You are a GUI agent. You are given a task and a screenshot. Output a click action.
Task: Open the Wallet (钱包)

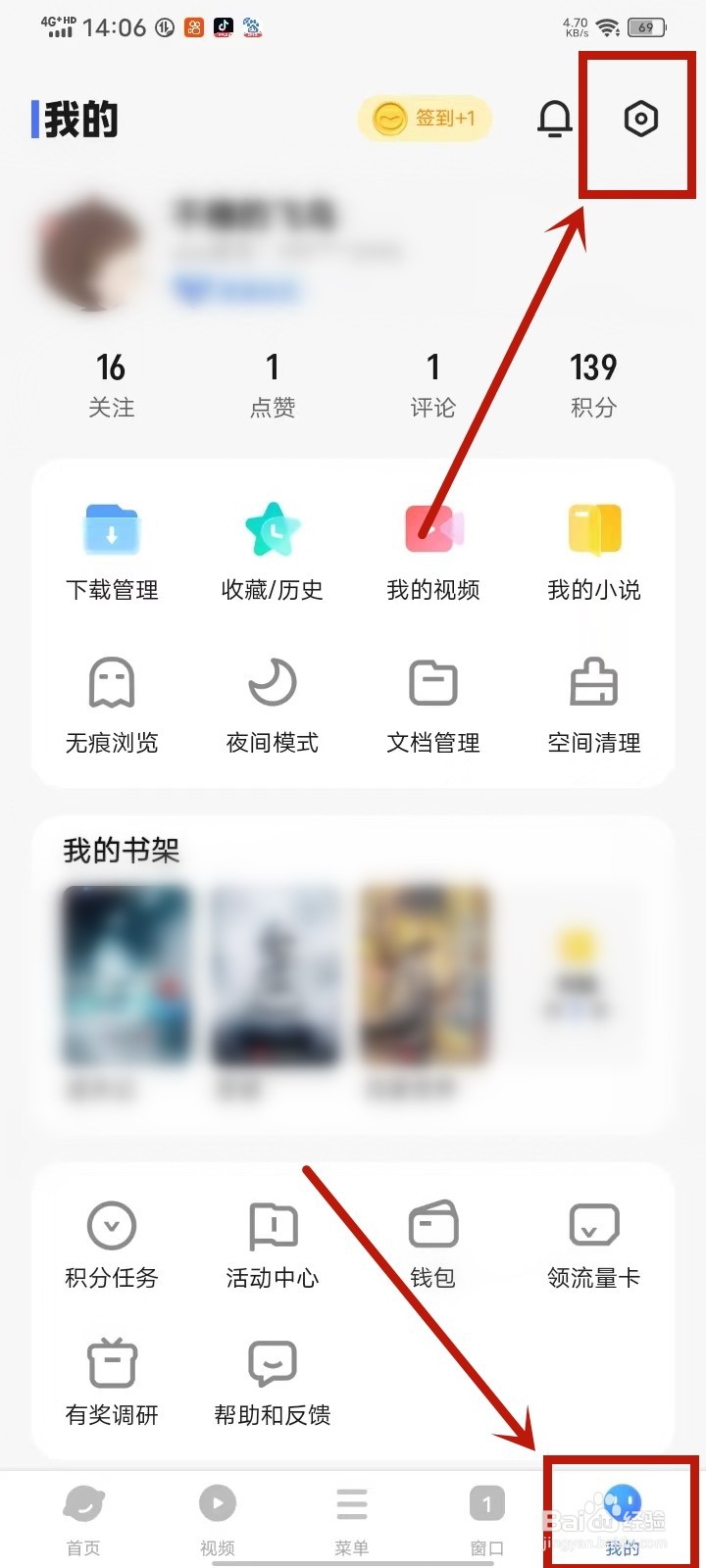432,1242
